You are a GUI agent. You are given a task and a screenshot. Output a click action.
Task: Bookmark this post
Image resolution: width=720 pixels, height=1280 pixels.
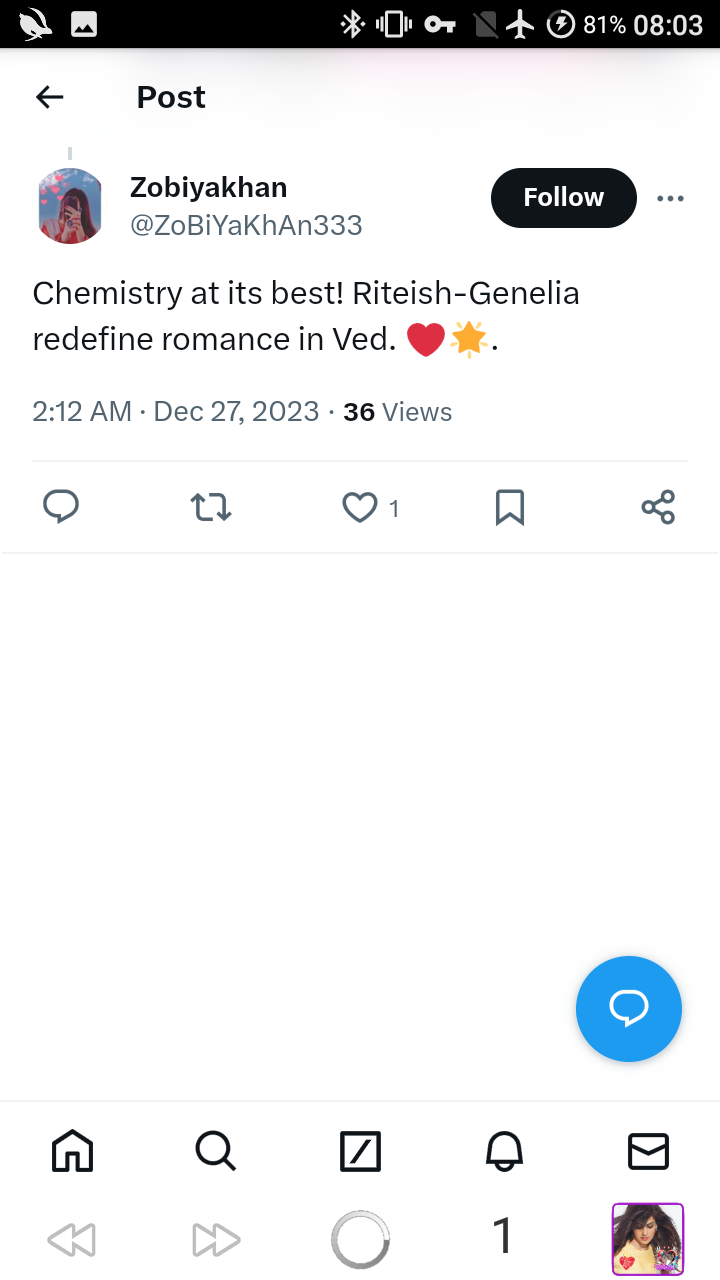click(510, 508)
